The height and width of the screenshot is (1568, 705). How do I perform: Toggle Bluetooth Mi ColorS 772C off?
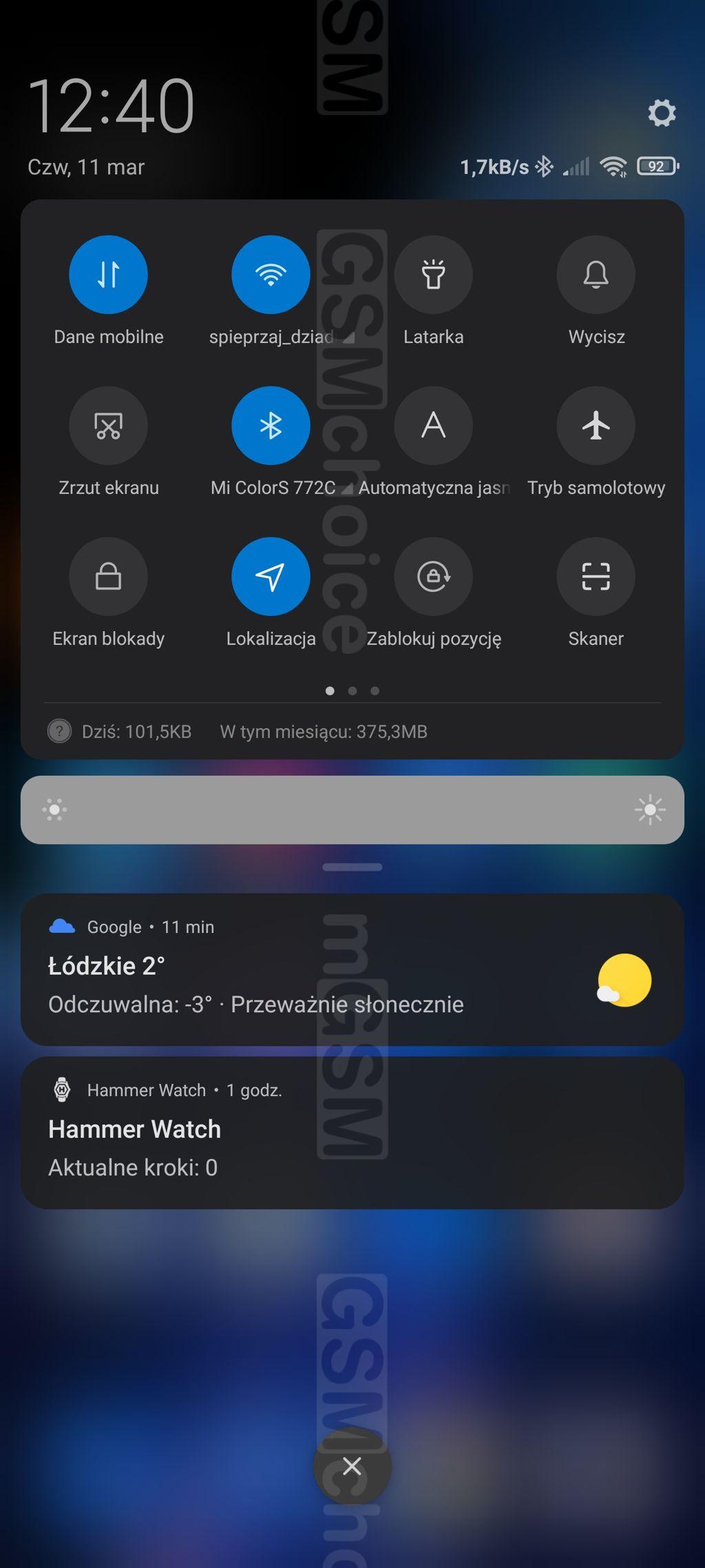[271, 425]
